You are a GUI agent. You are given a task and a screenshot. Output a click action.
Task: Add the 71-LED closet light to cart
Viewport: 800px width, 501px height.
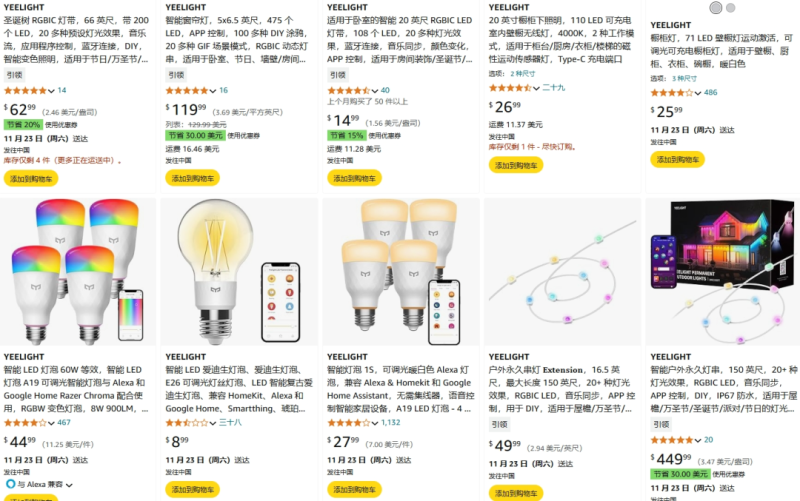[678, 159]
